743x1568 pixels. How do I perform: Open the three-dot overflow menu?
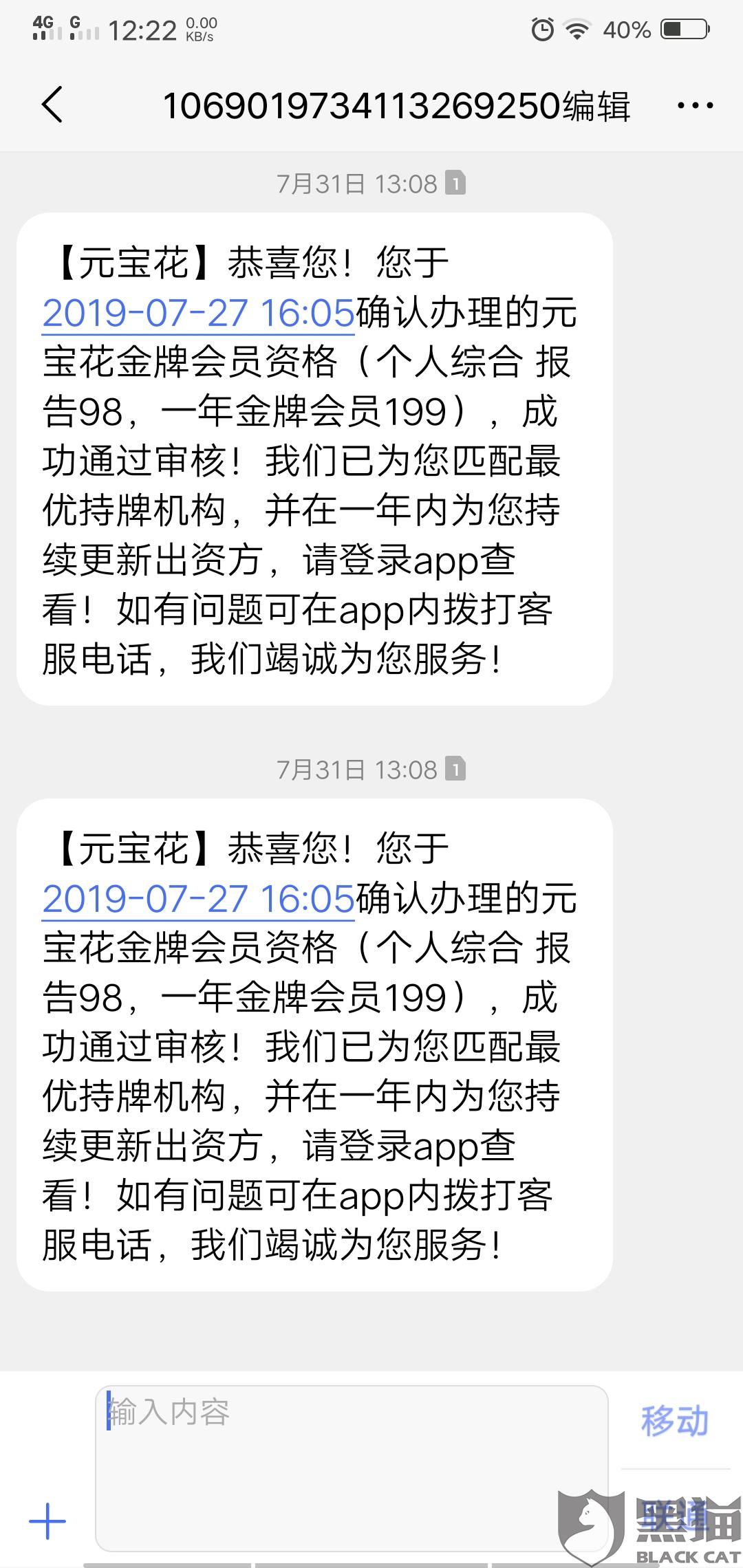[x=695, y=106]
